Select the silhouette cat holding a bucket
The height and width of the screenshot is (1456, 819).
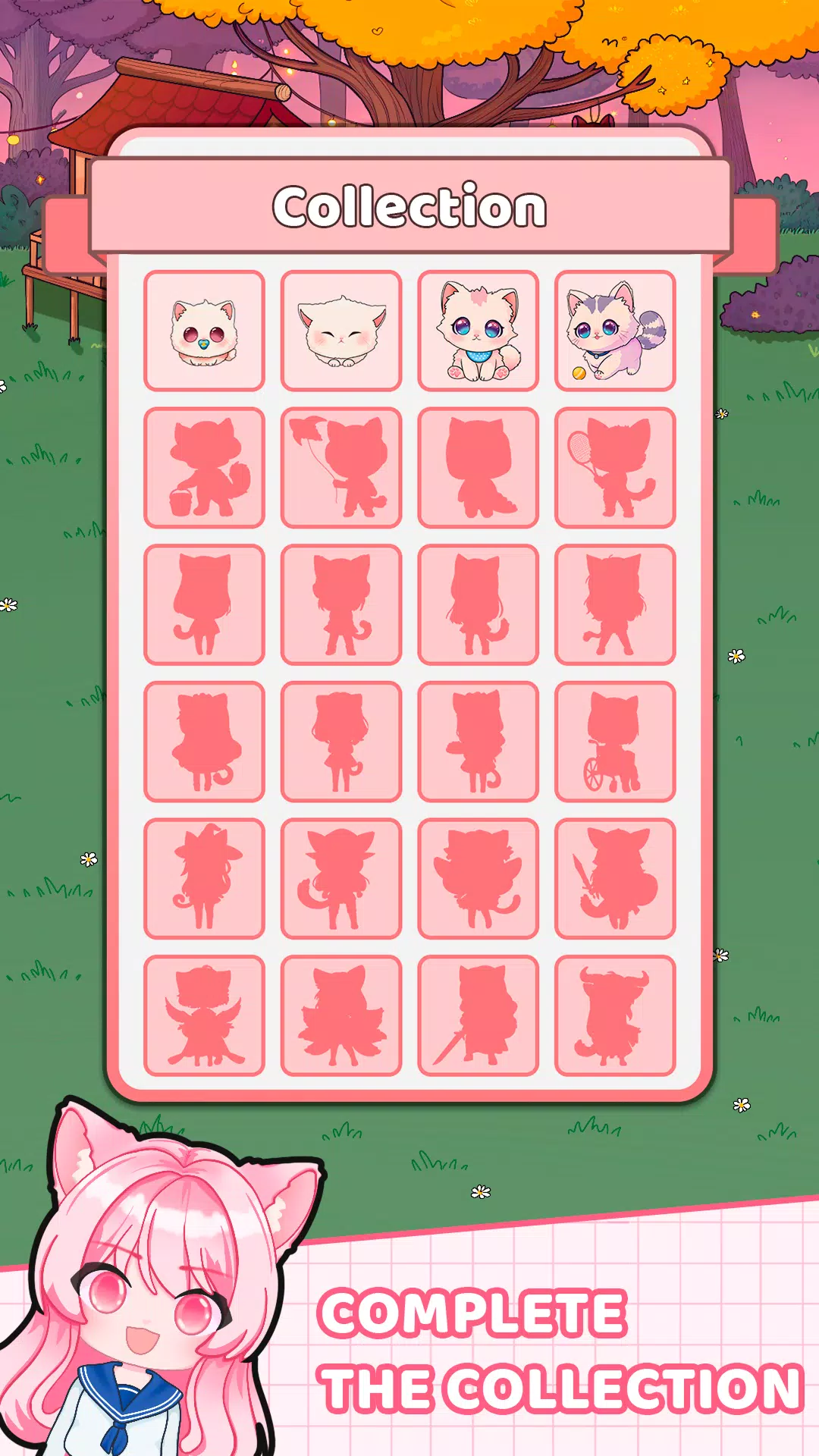point(205,466)
